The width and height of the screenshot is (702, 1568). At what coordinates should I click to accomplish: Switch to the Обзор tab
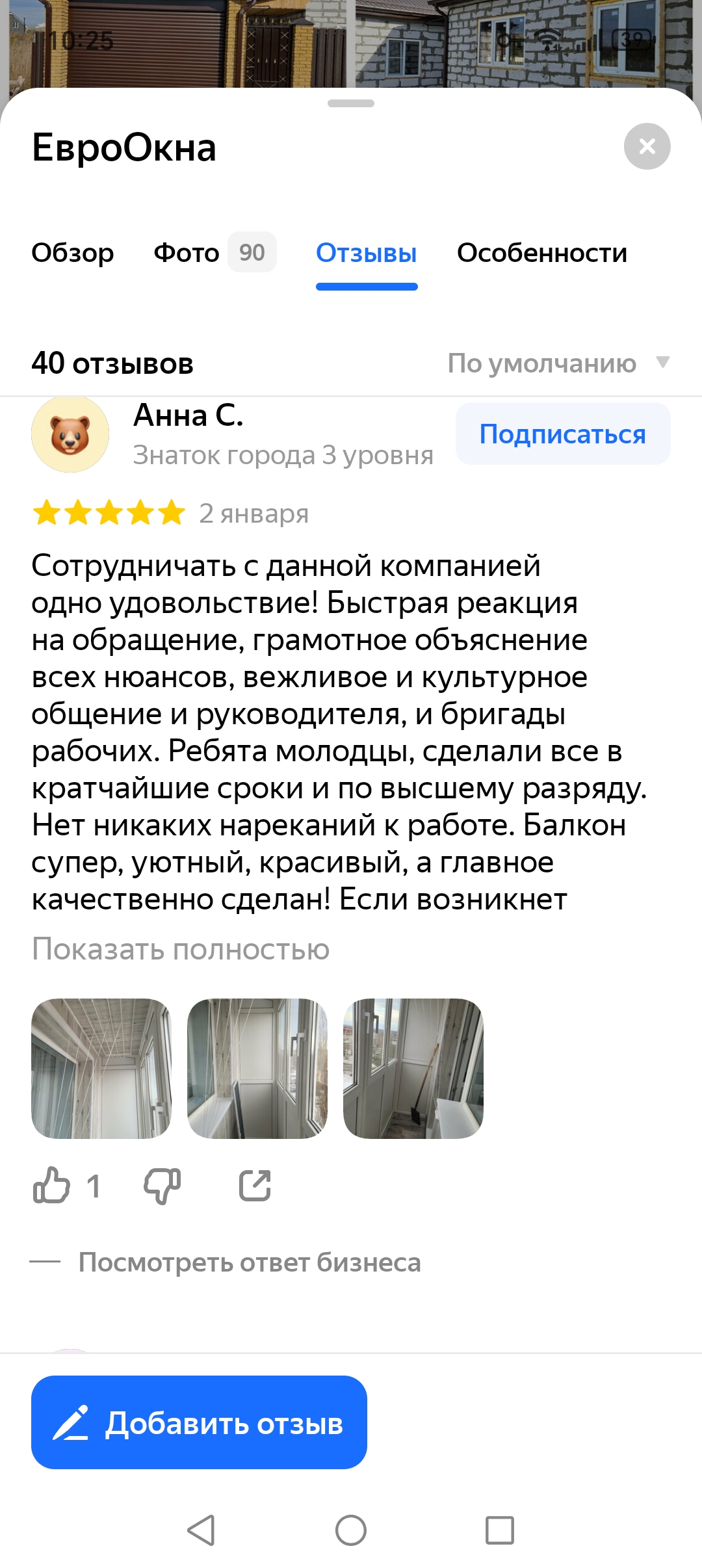[x=73, y=253]
